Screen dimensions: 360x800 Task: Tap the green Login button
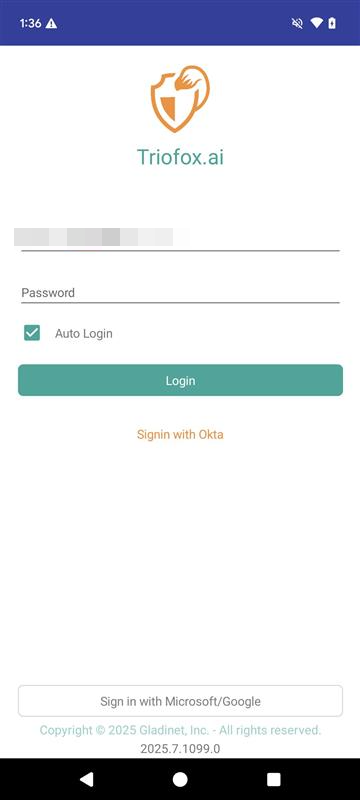180,380
